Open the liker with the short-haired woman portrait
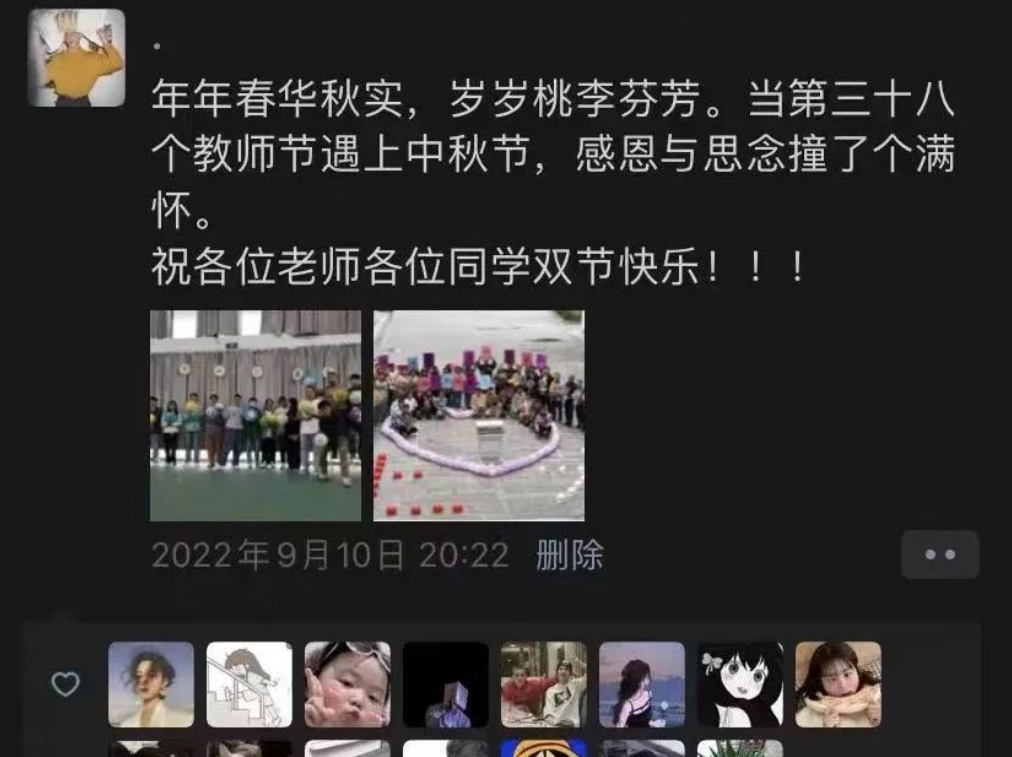The image size is (1012, 757). point(151,684)
